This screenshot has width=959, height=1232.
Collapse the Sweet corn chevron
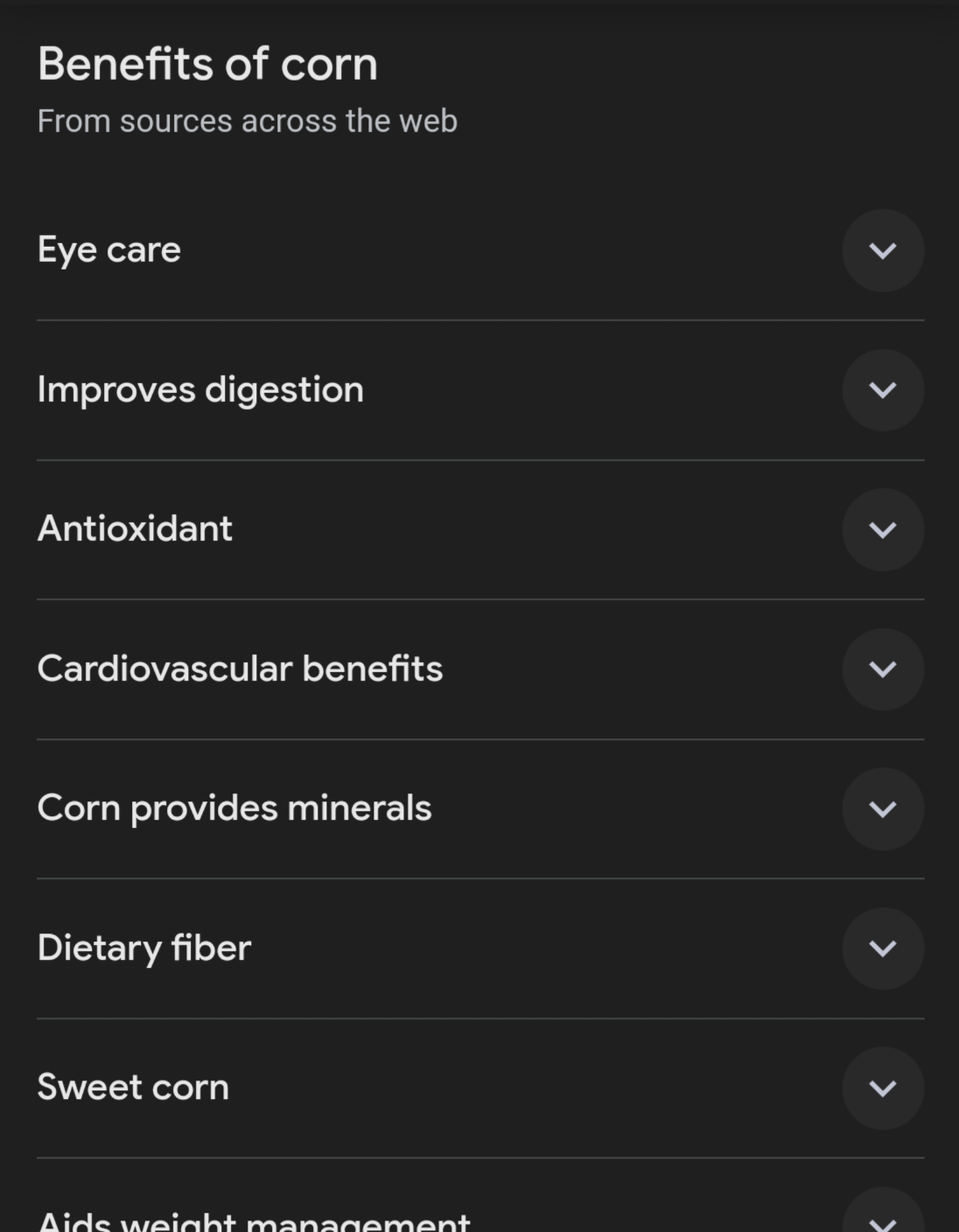tap(883, 1088)
